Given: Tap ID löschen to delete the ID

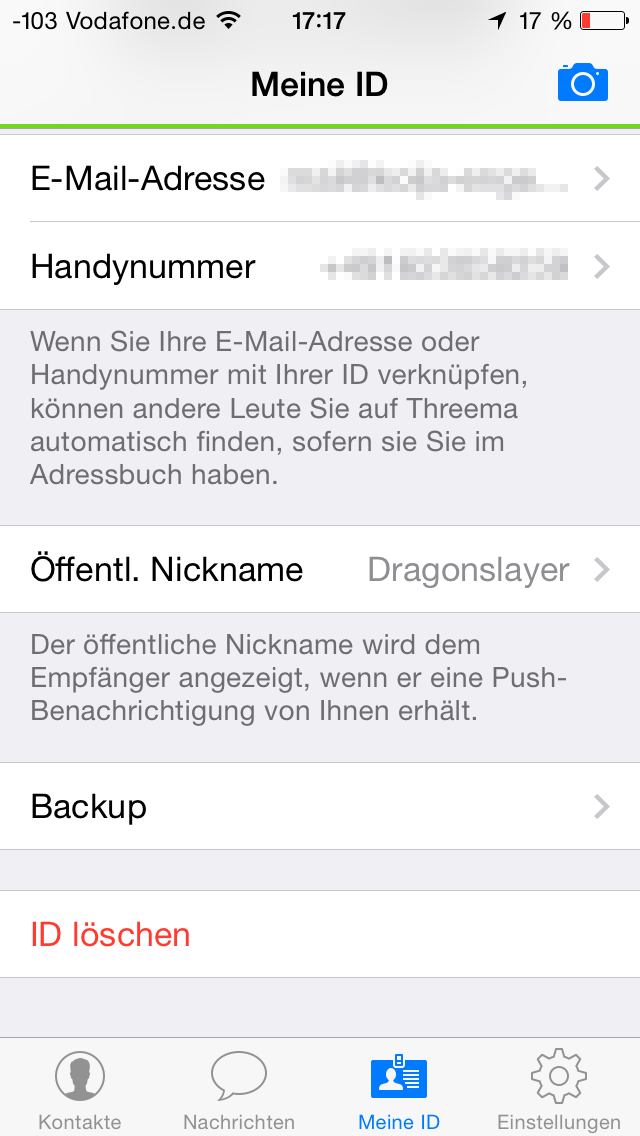Looking at the screenshot, I should tap(320, 934).
